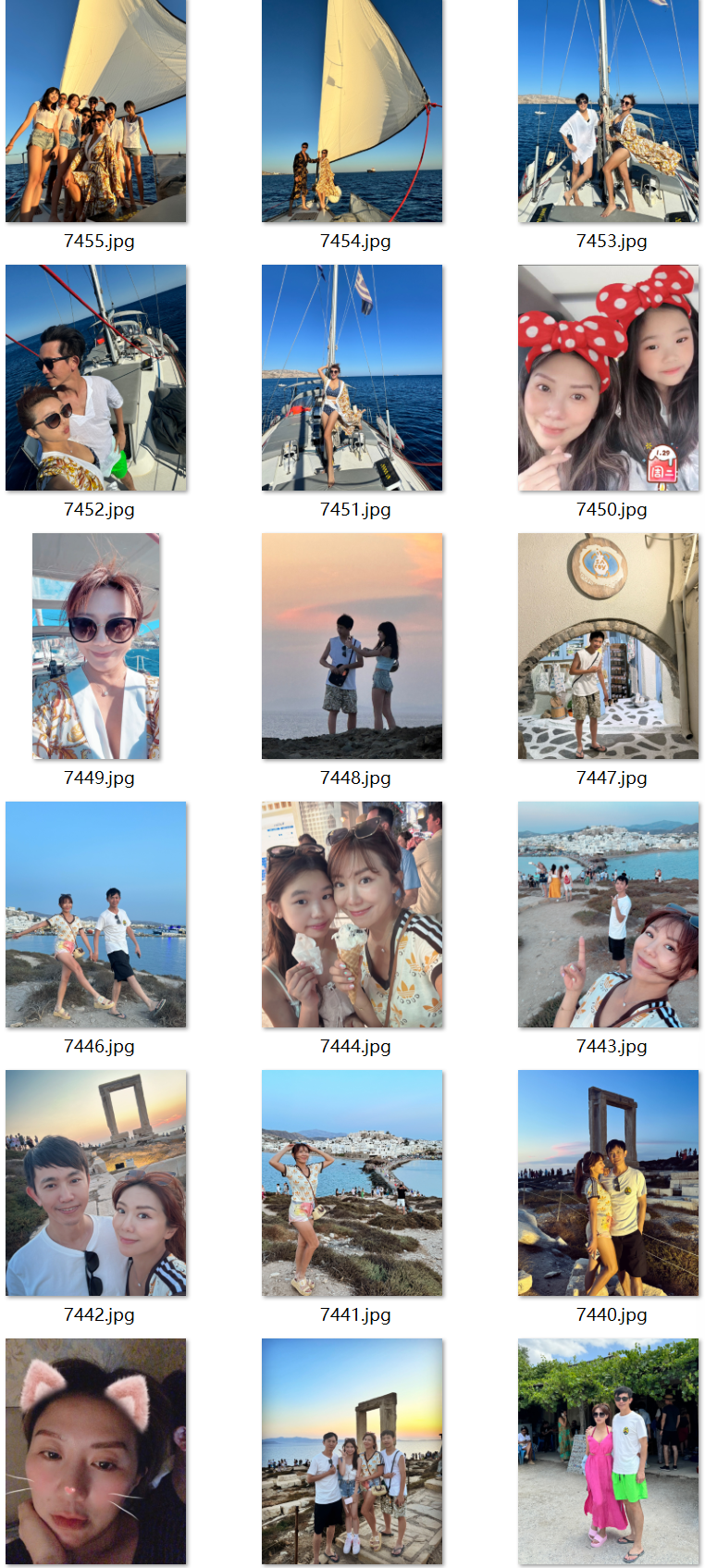Open the file 7440.jpg

(x=608, y=1183)
